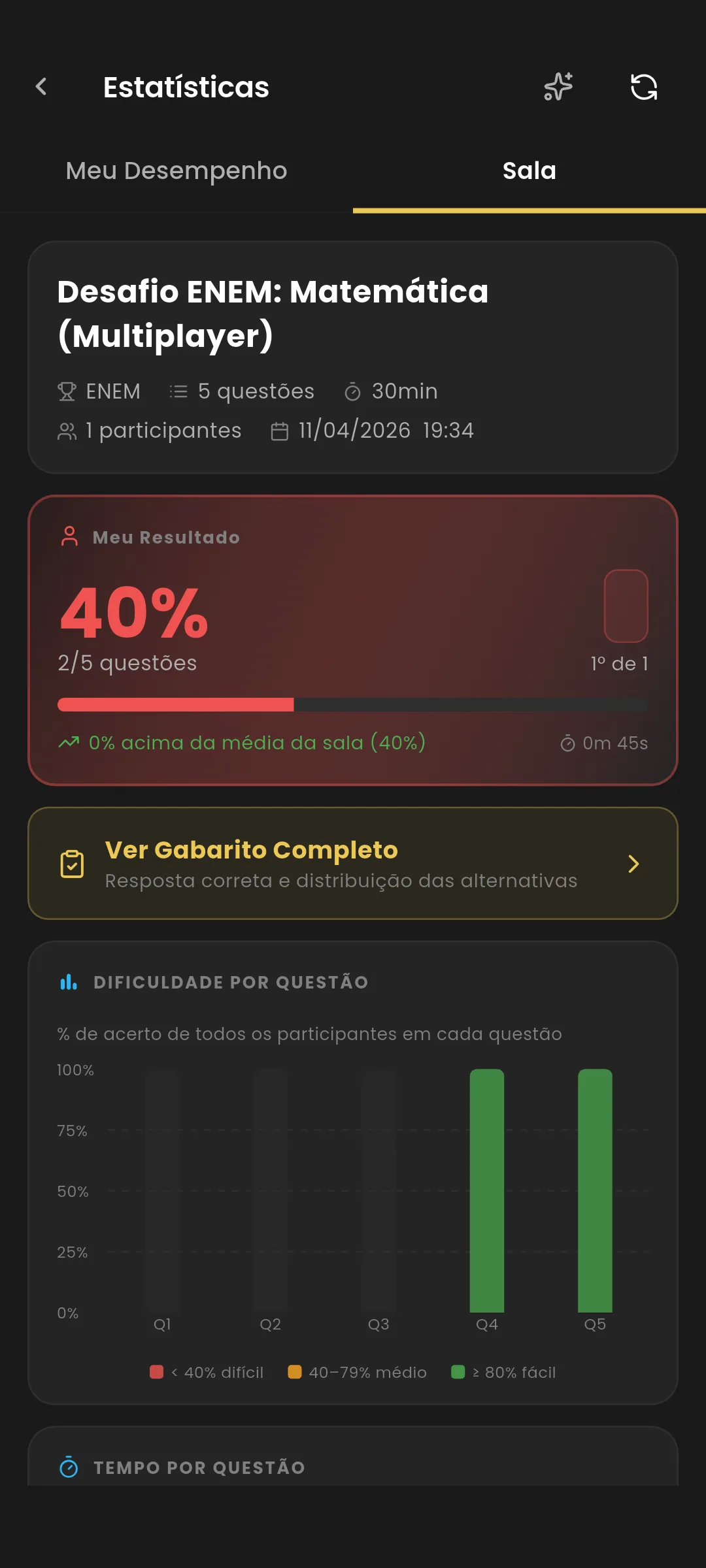
Task: Select the Sala tab
Action: [528, 171]
